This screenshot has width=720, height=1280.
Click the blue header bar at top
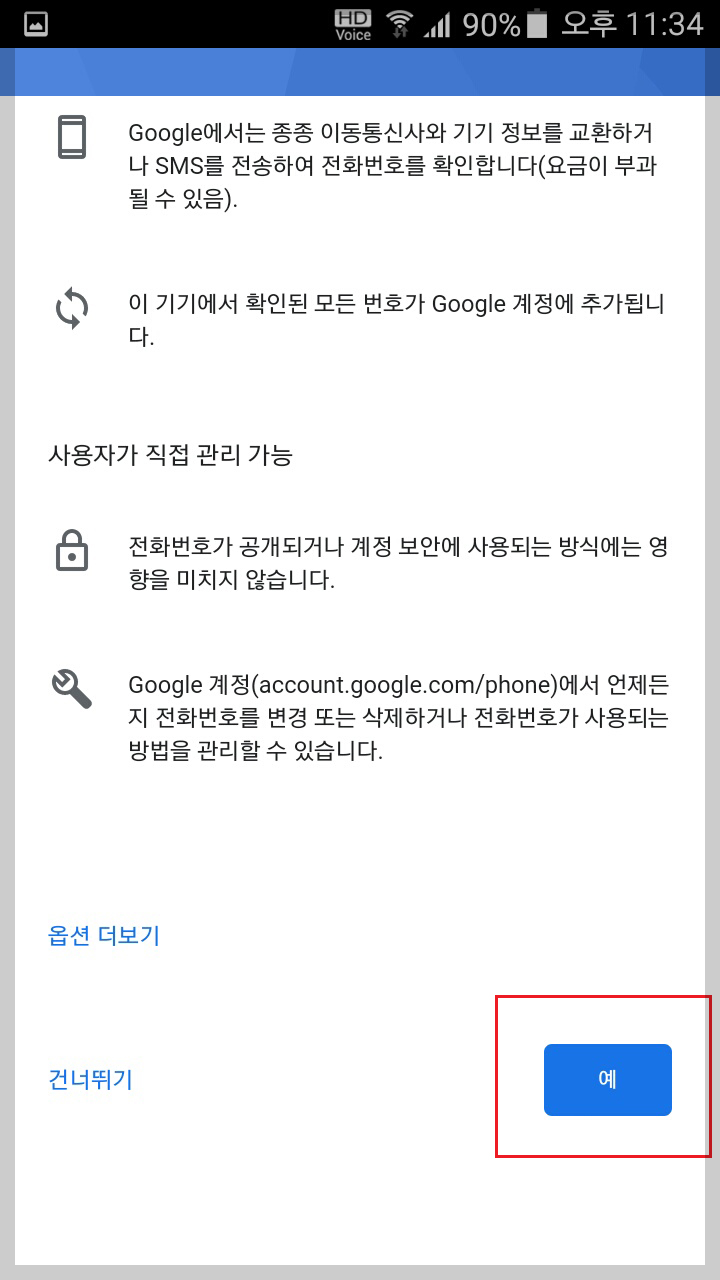click(x=360, y=70)
